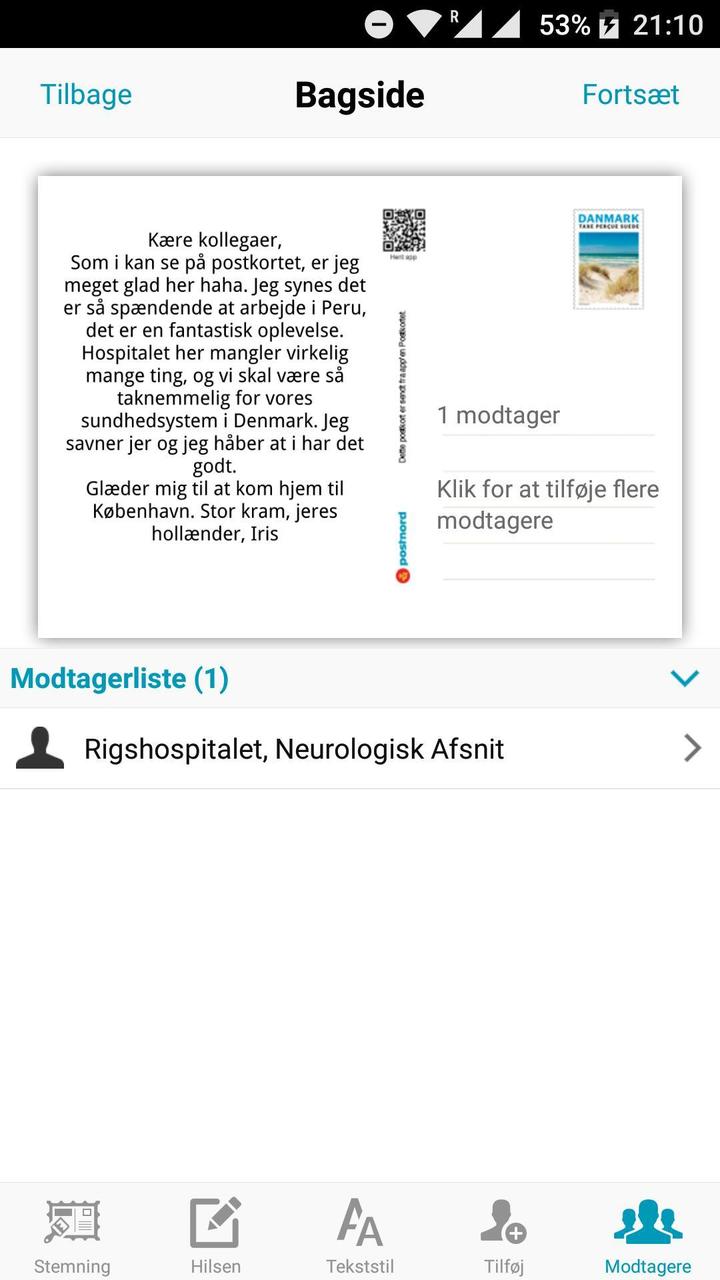The height and width of the screenshot is (1280, 720).
Task: Go to the Tilføj tab
Action: click(x=504, y=1234)
